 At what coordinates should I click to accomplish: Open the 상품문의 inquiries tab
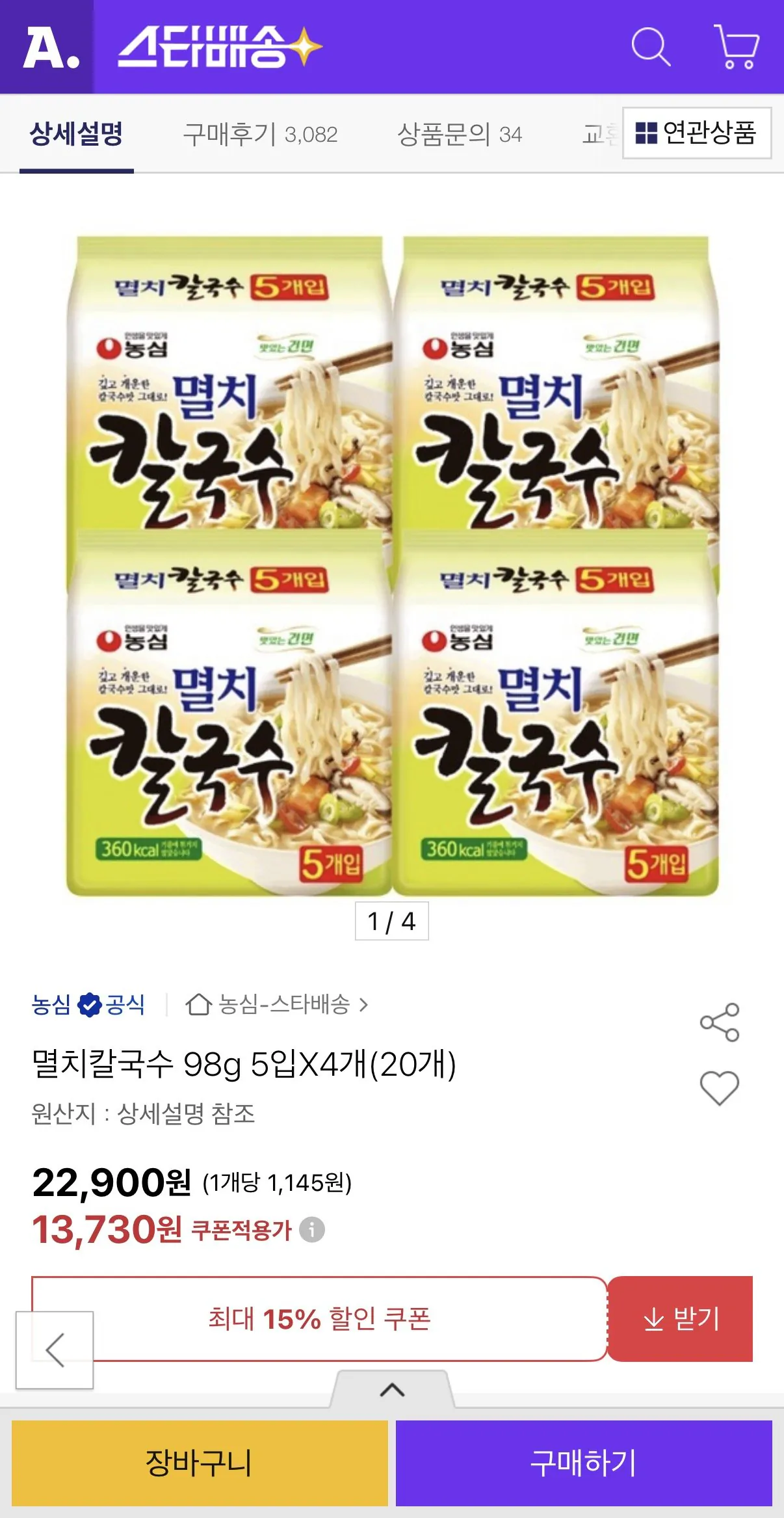click(x=457, y=135)
